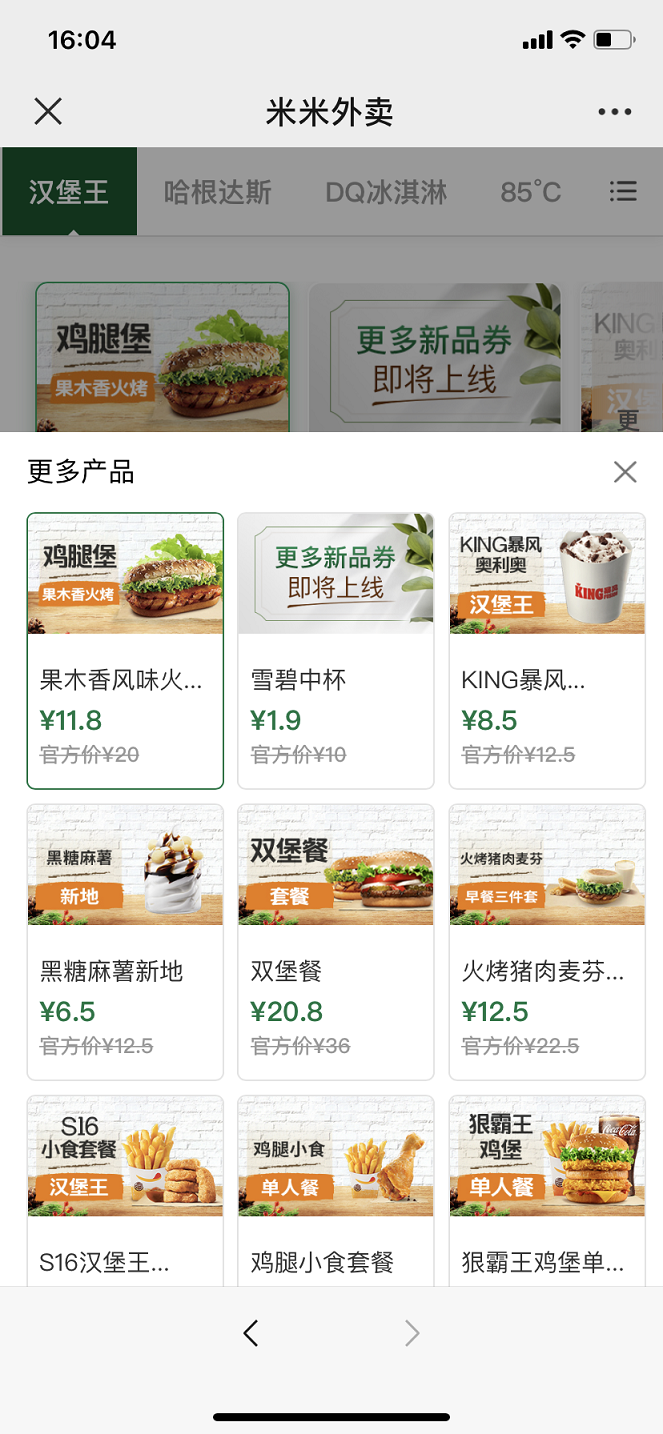Open the 火烤猪肉麦芬 breakfast set card
Image resolution: width=663 pixels, height=1434 pixels.
[547, 942]
